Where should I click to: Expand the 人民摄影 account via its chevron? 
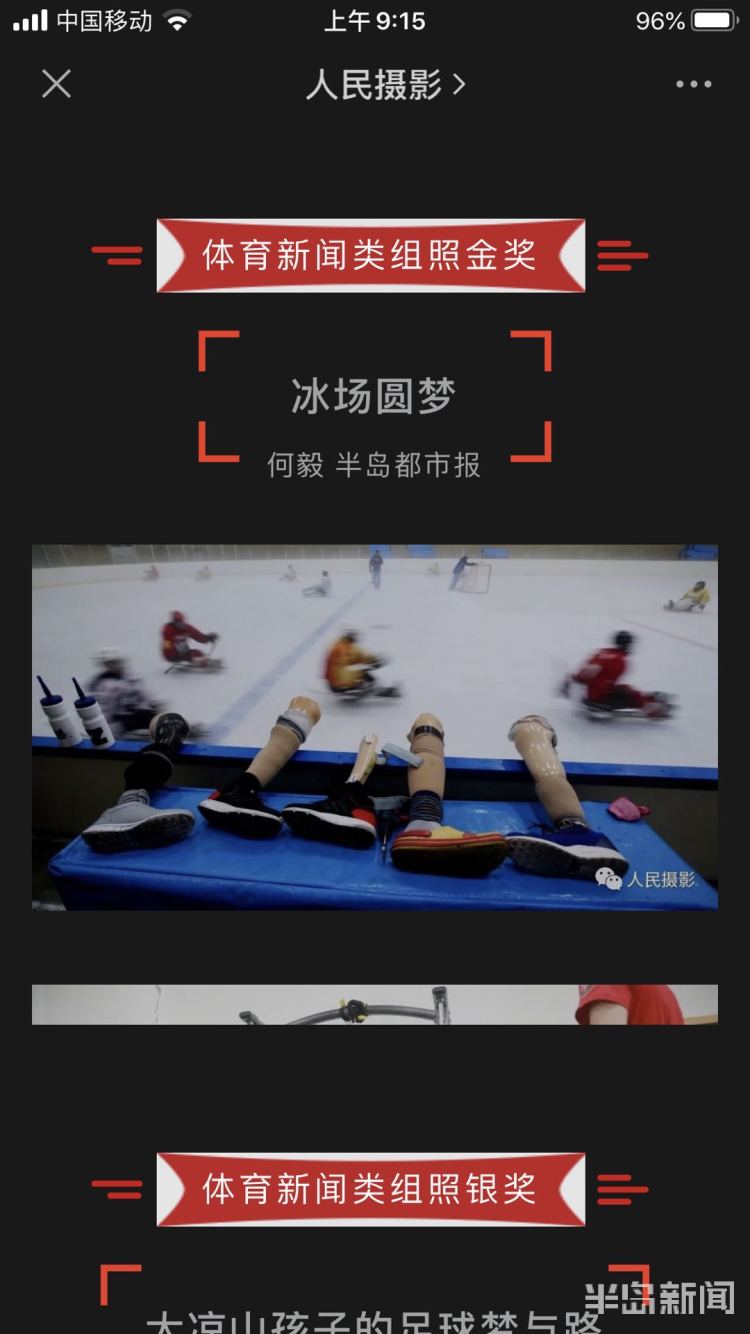pyautogui.click(x=459, y=85)
